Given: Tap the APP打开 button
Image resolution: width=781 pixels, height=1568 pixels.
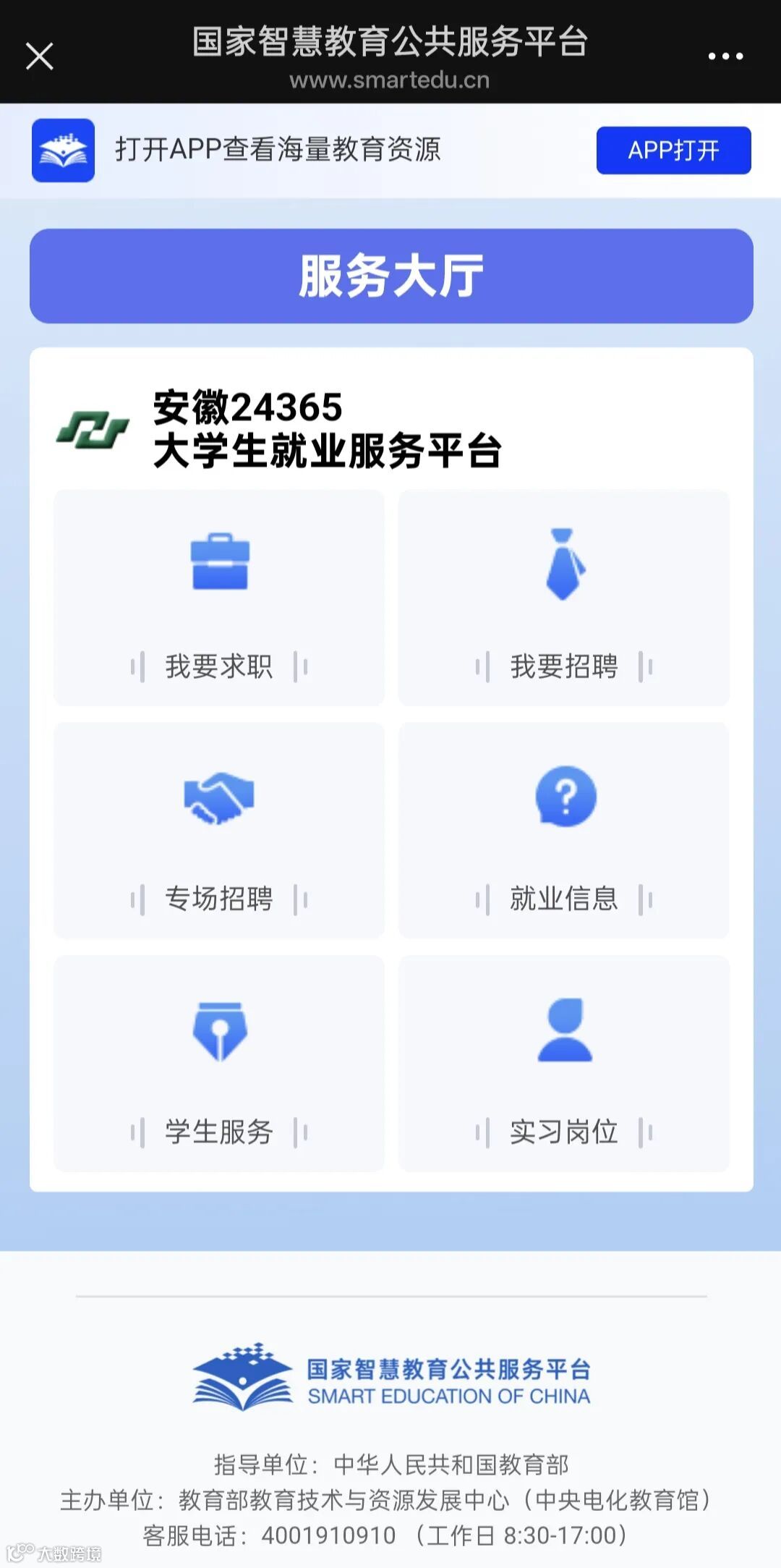Looking at the screenshot, I should 673,151.
